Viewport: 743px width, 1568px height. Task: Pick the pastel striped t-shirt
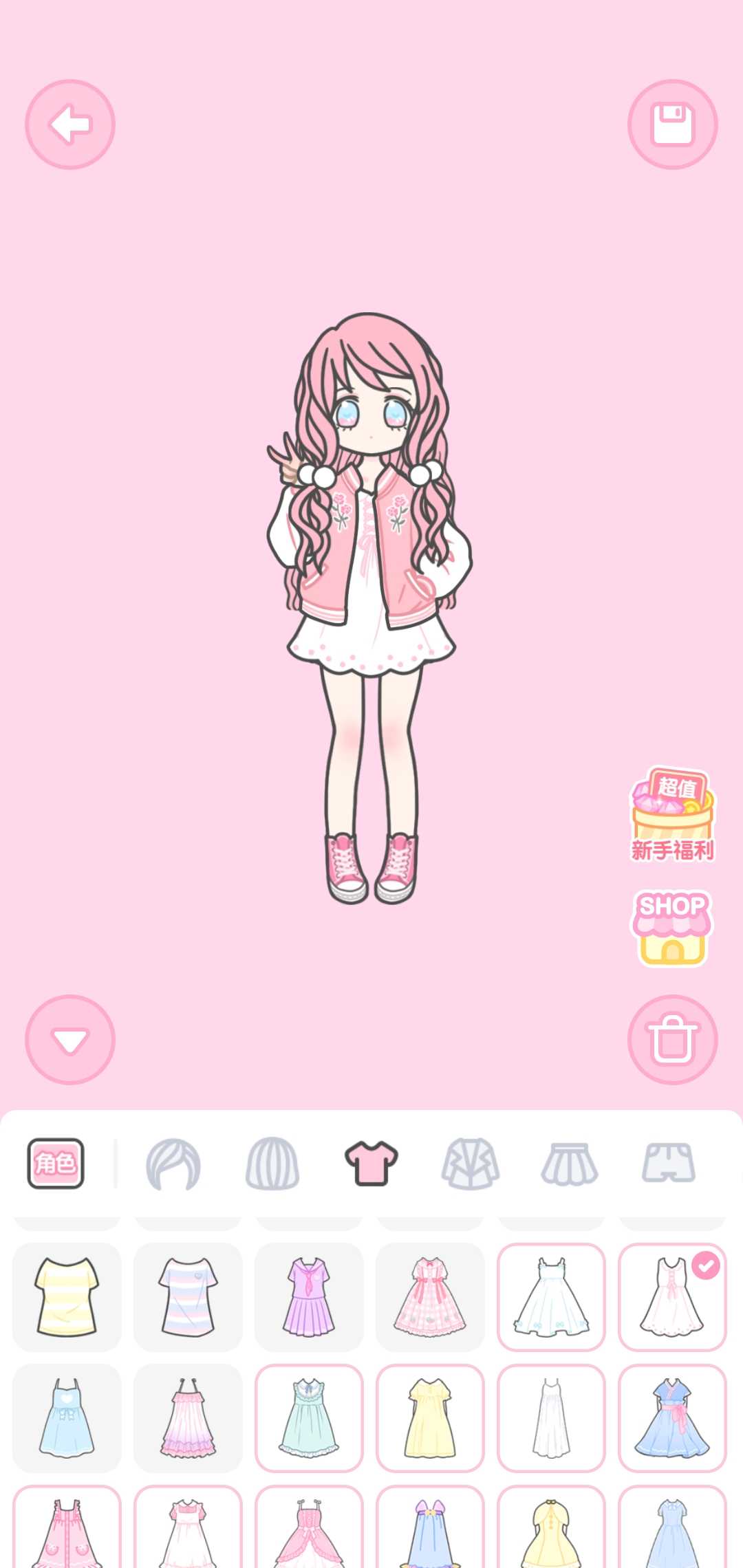[189, 1298]
